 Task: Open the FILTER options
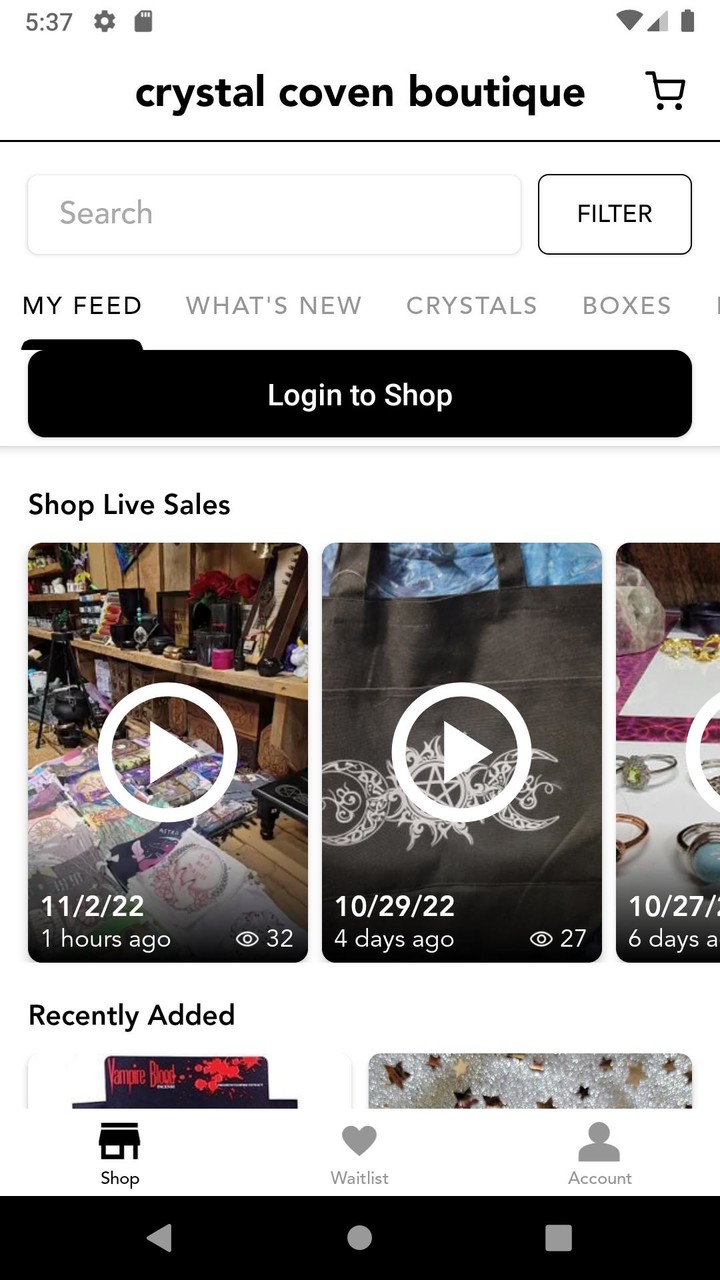click(614, 214)
